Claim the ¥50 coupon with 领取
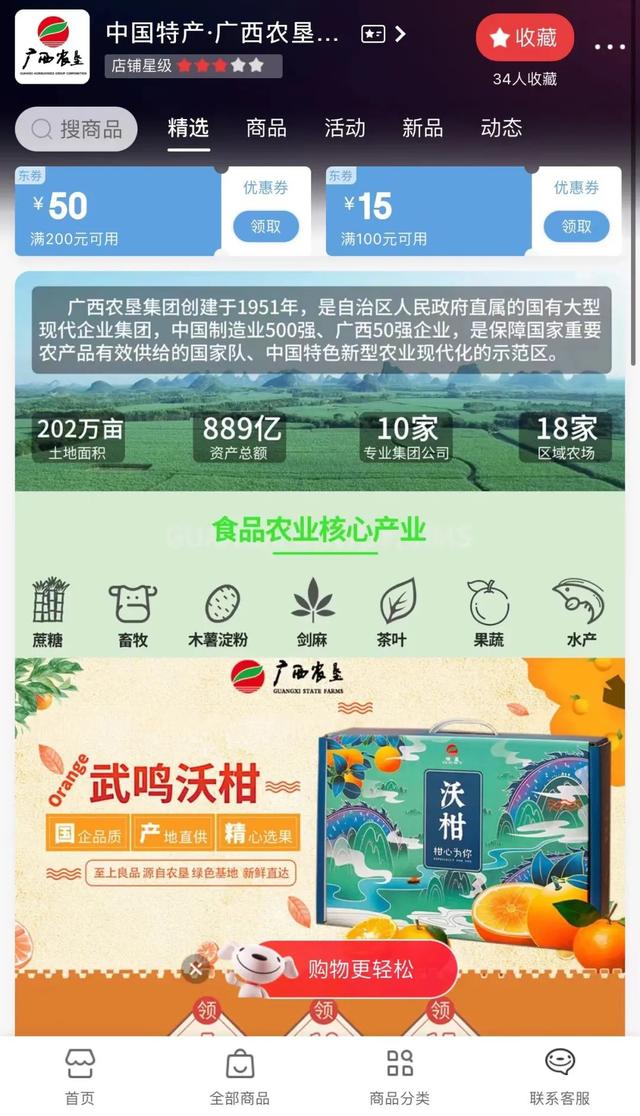The width and height of the screenshot is (640, 1116). [266, 226]
